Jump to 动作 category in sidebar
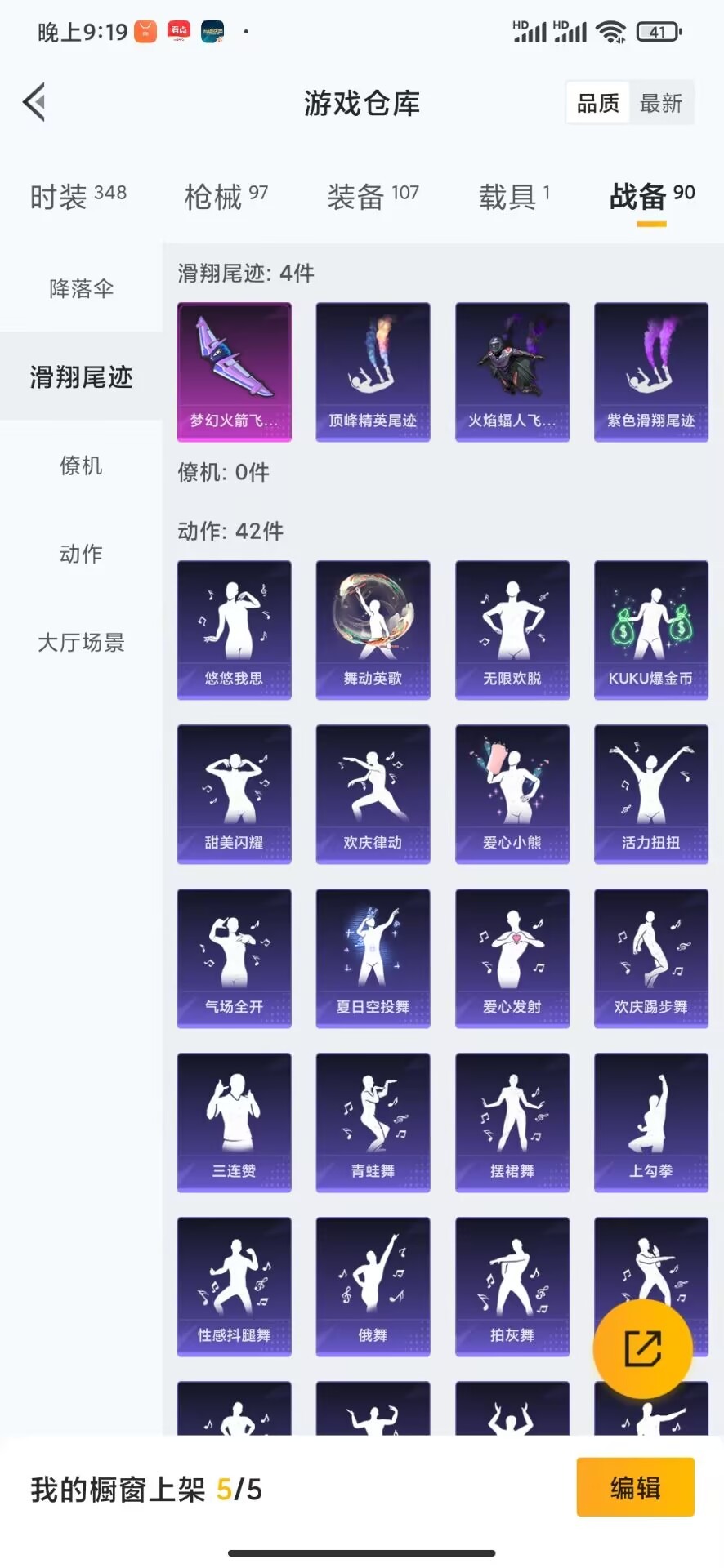This screenshot has height=1568, width=724. click(81, 554)
